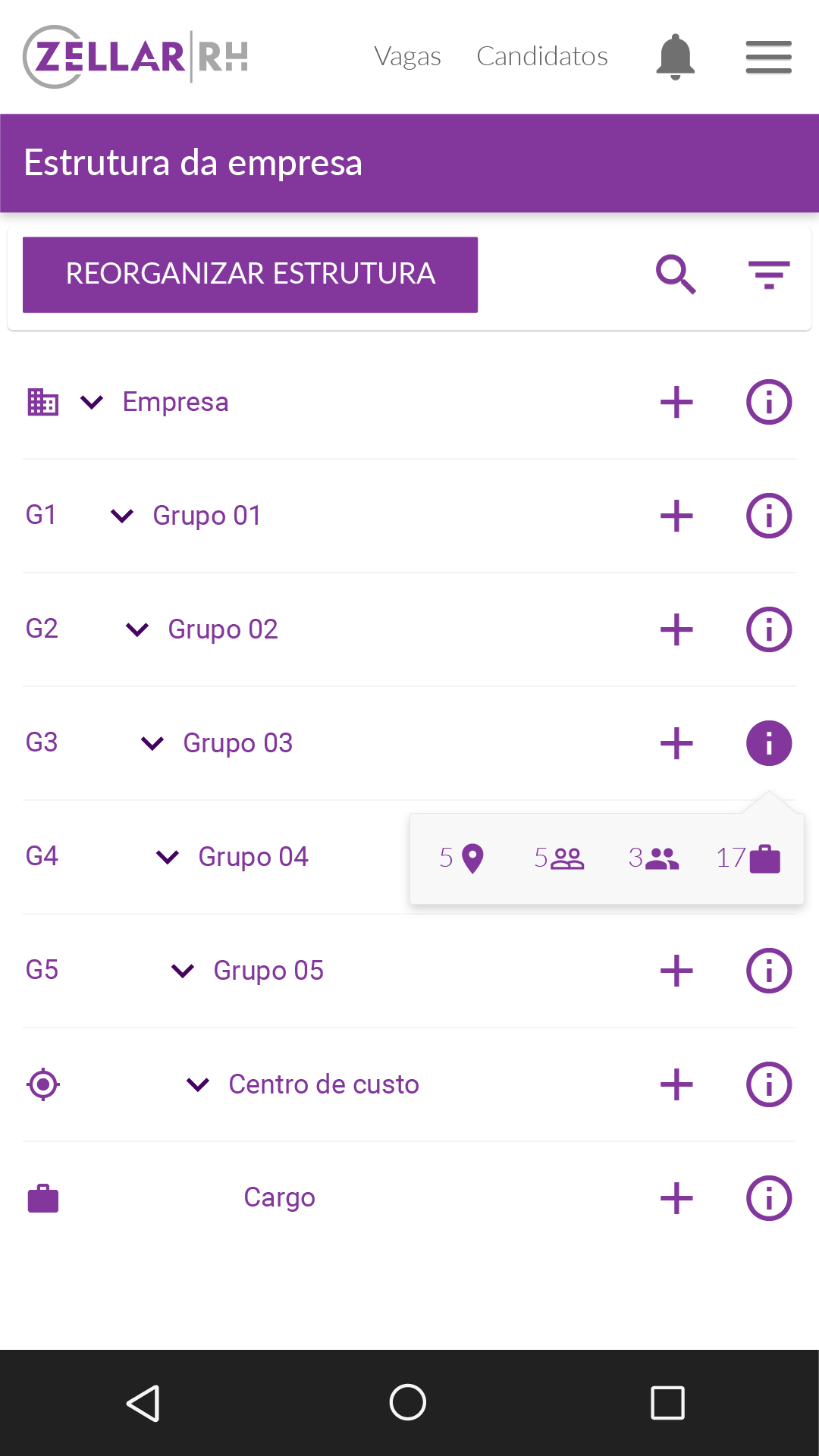The image size is (819, 1456).
Task: Go back with the system back button
Action: (143, 1403)
